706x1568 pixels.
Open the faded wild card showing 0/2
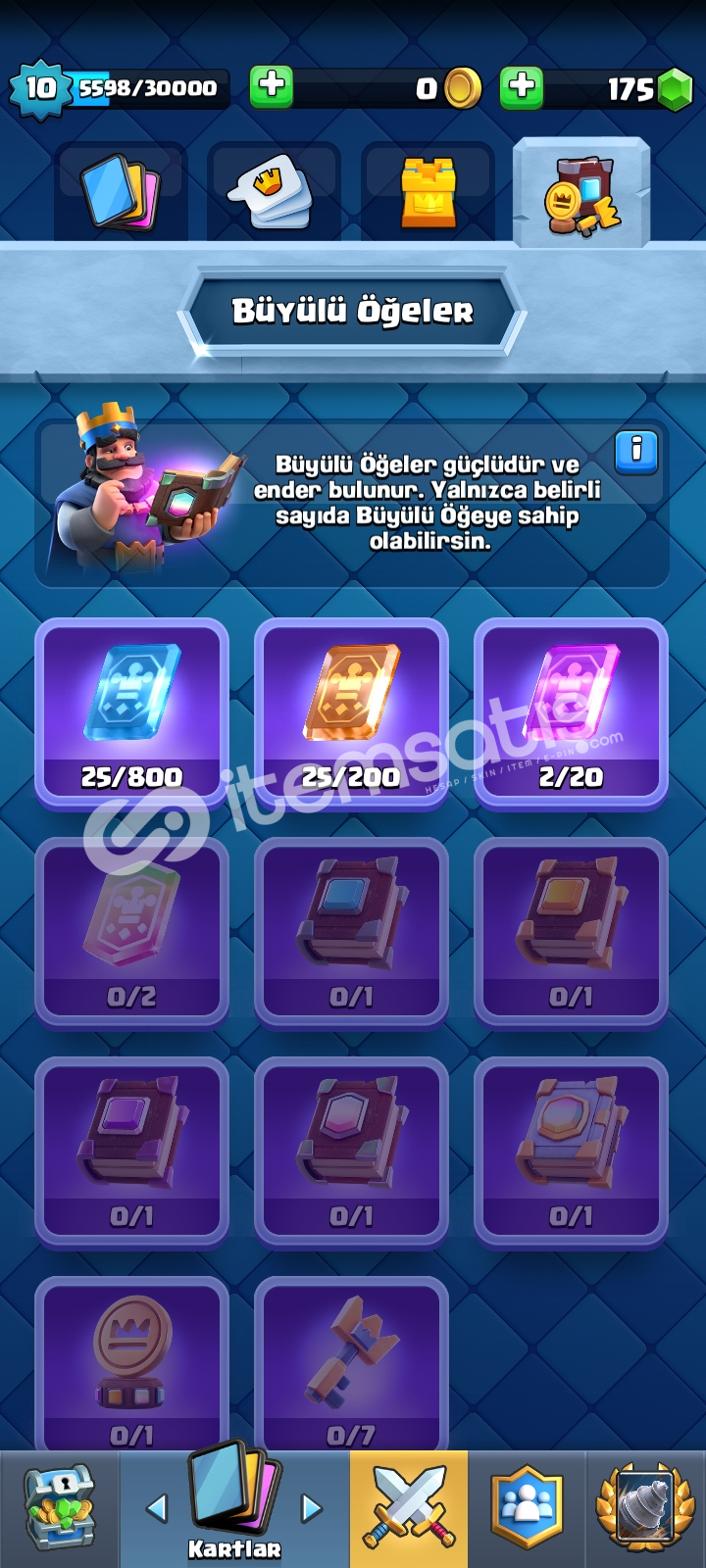tap(131, 933)
